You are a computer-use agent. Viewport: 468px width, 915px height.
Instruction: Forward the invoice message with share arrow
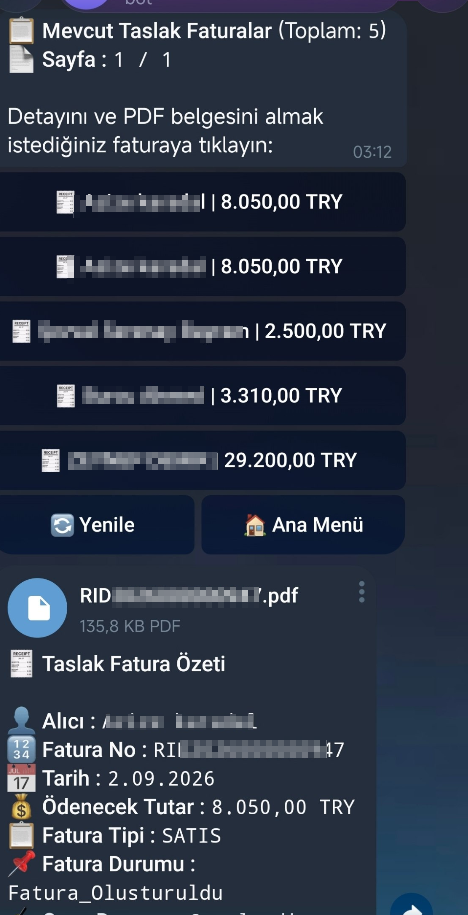pos(413,907)
